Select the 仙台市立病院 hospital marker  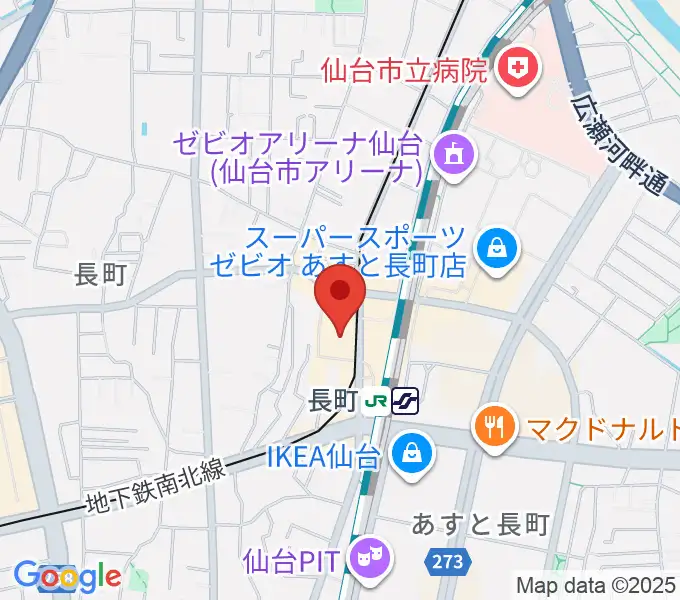(520, 69)
